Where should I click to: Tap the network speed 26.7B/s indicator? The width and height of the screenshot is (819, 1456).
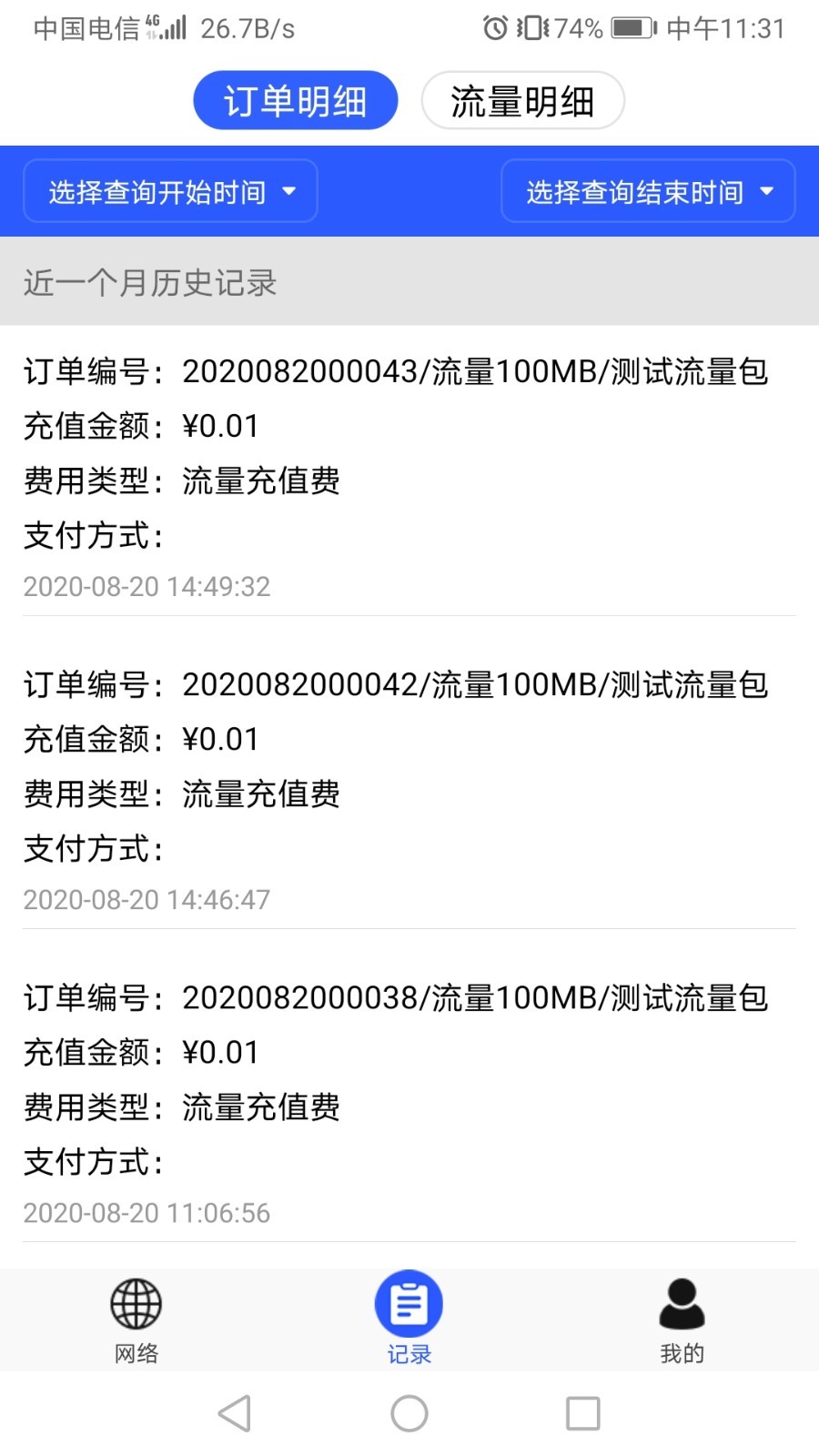246,27
